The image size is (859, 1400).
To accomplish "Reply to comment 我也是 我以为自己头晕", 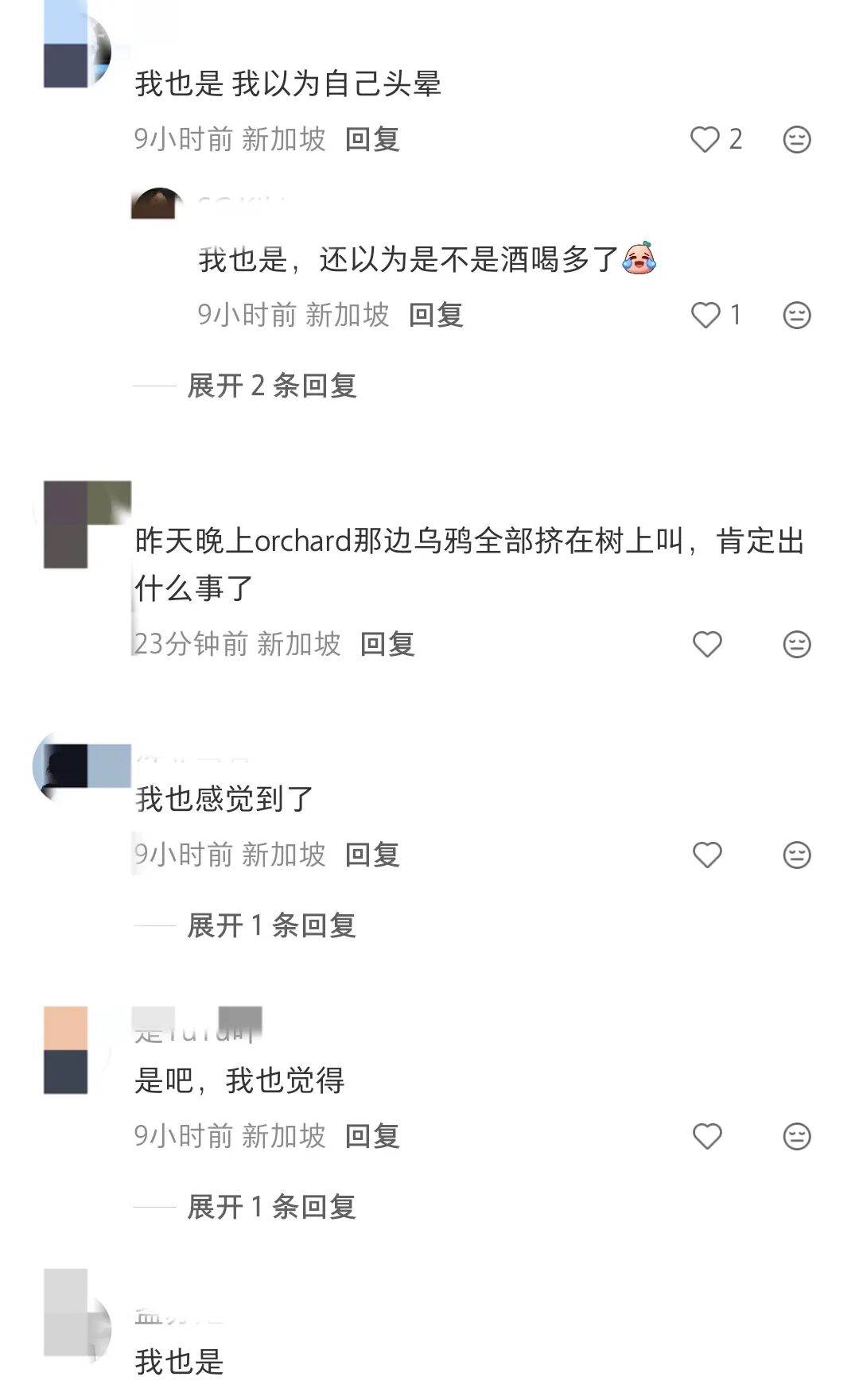I will point(372,140).
